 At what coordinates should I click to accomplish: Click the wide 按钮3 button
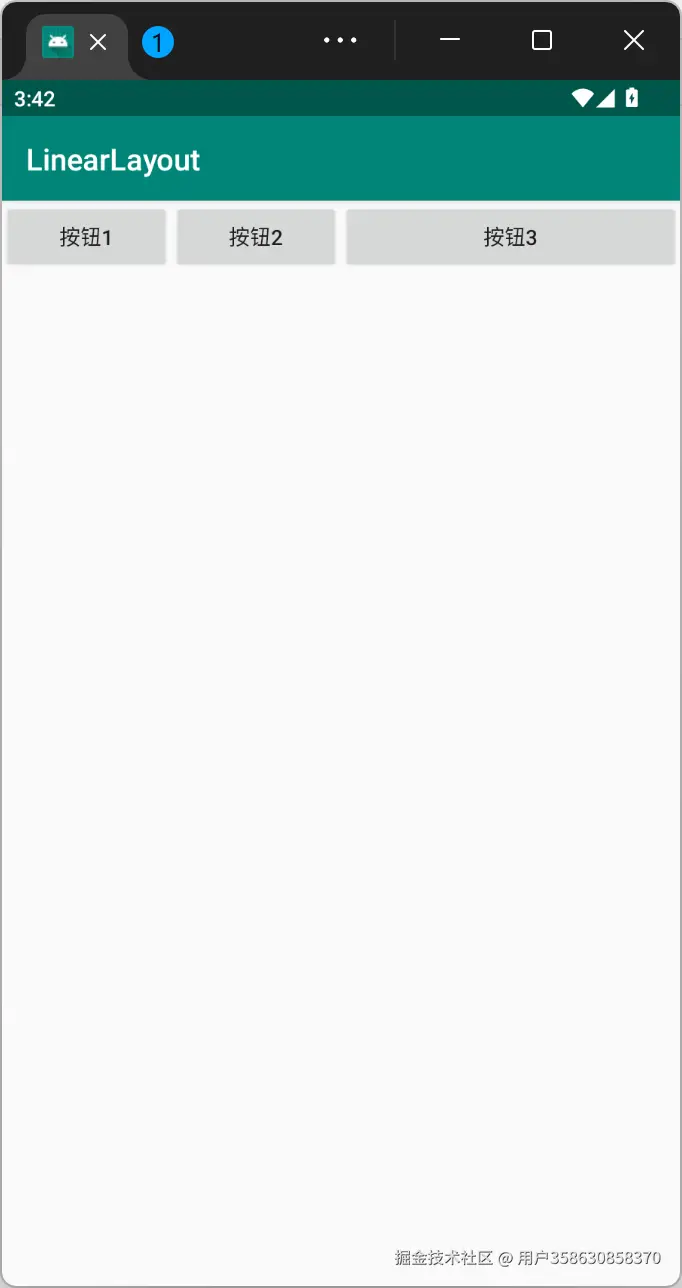510,237
